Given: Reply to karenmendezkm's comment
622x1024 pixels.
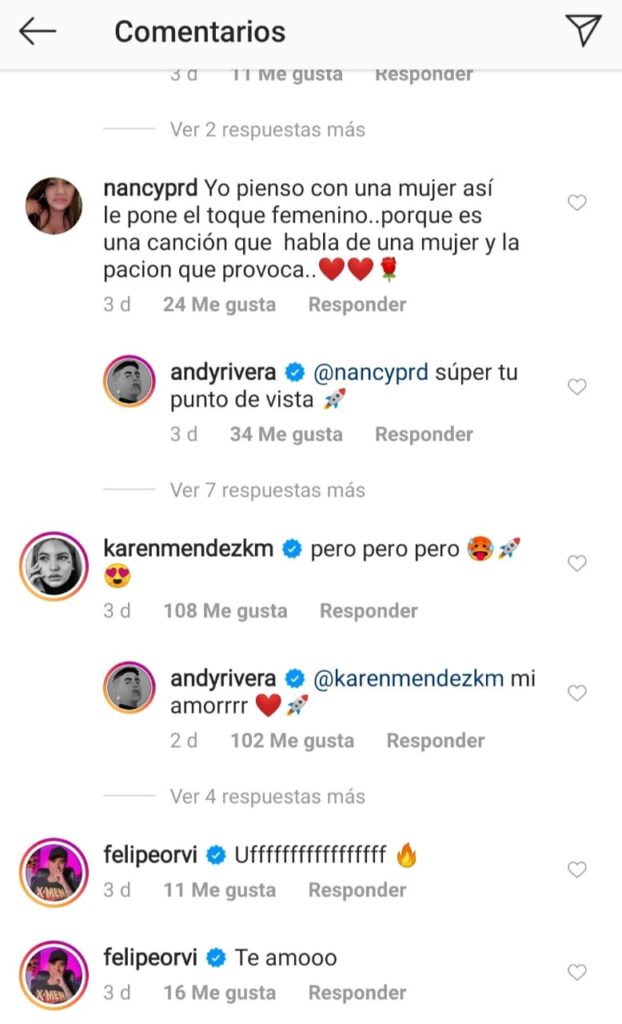Looking at the screenshot, I should [x=369, y=611].
